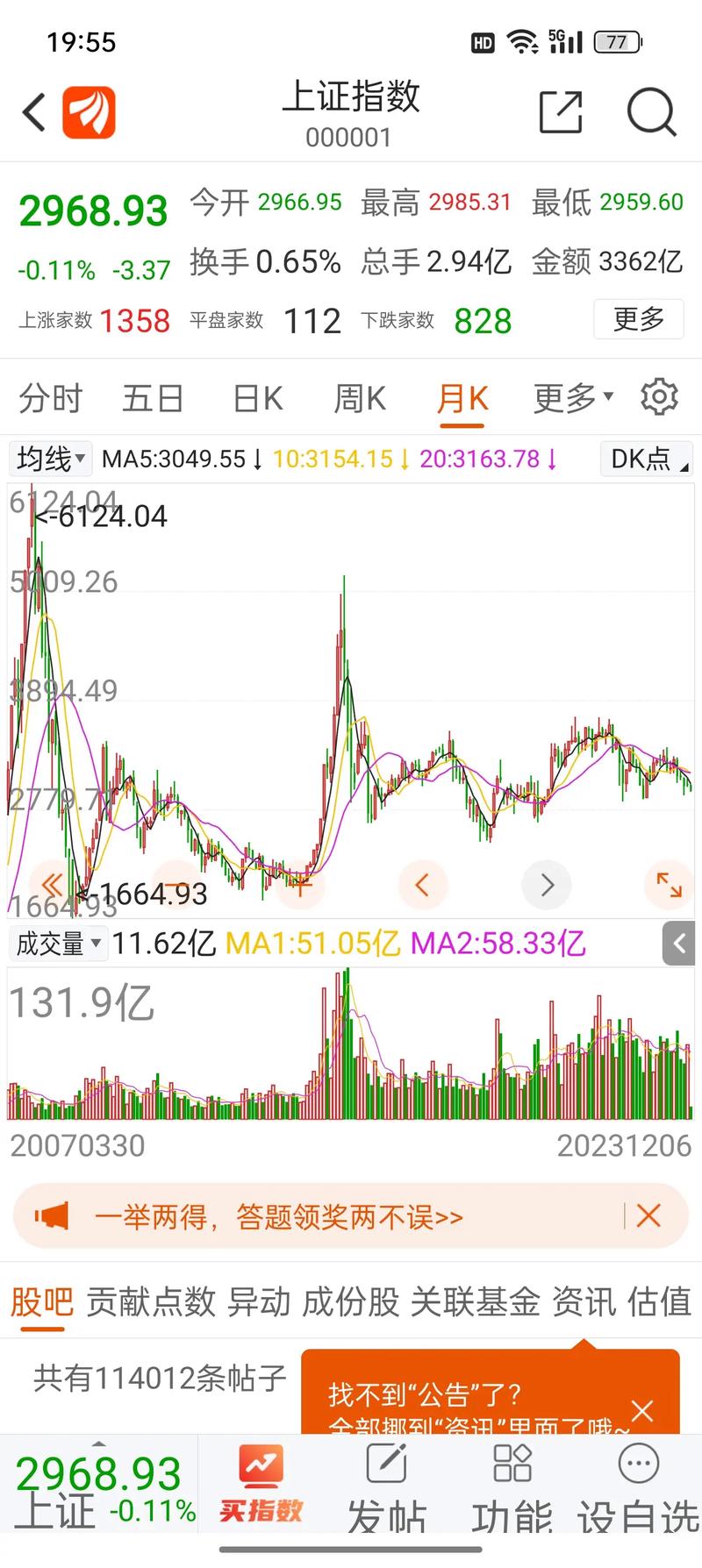Show the 周K chart
Image resolution: width=702 pixels, height=1568 pixels.
(360, 399)
